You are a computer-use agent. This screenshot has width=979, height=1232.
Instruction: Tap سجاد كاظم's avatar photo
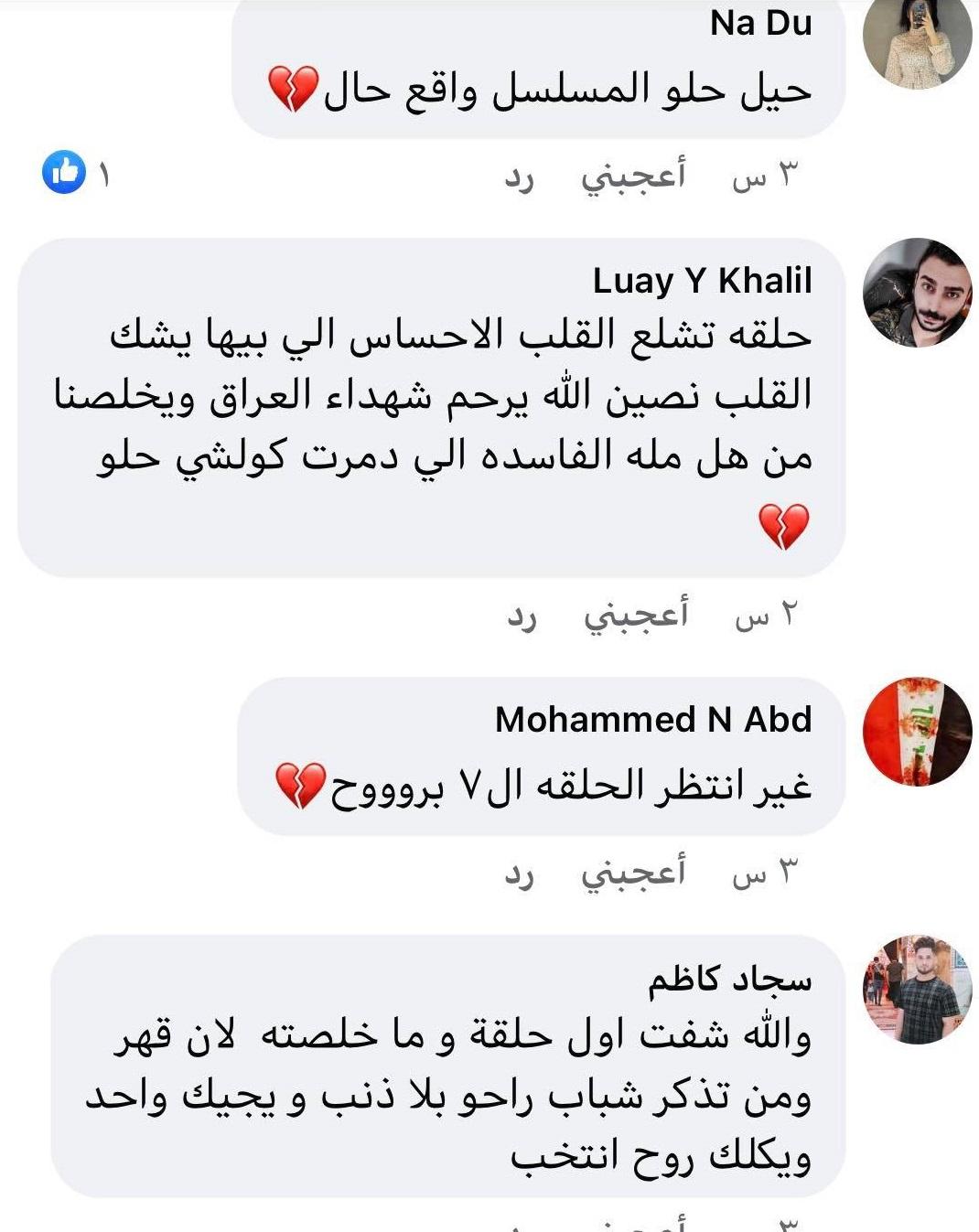click(x=917, y=990)
